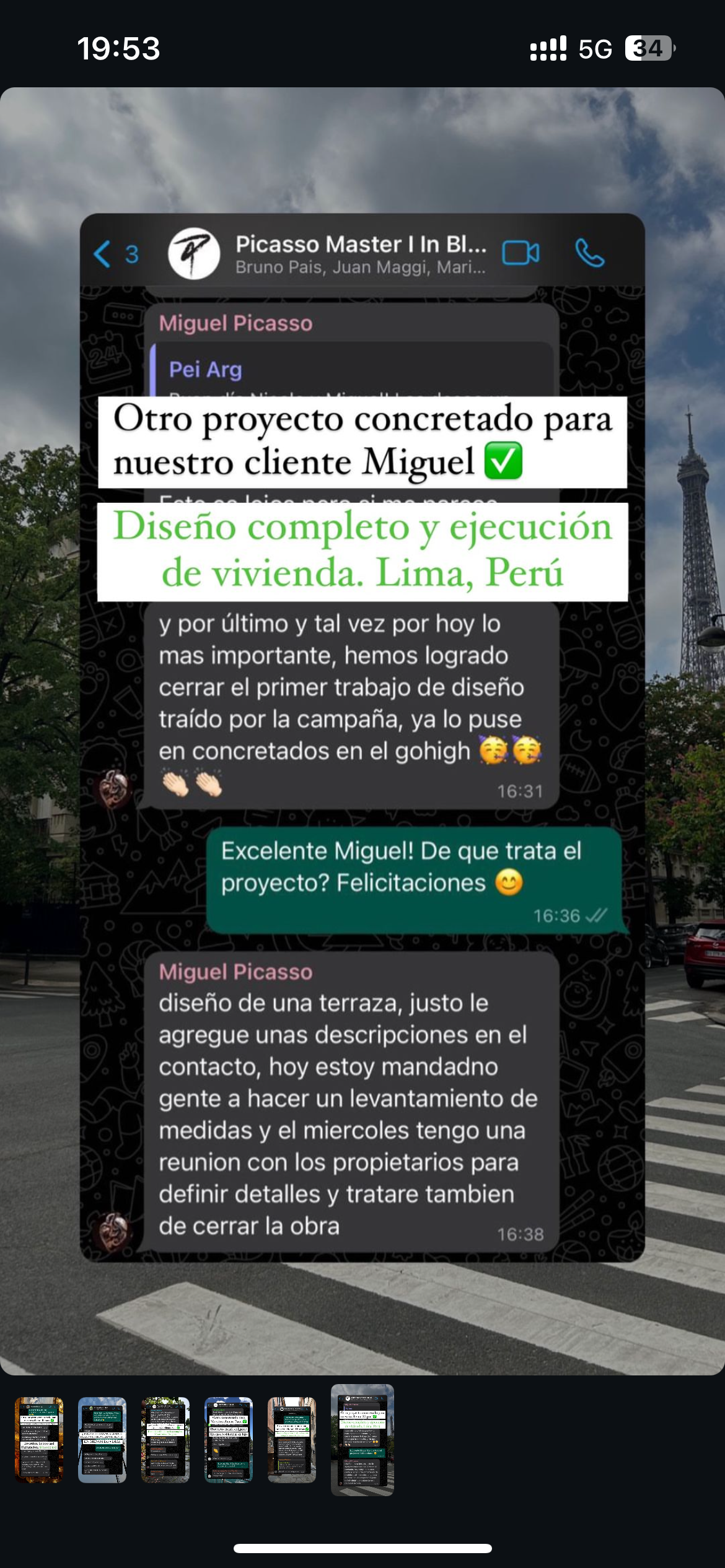View the story thumbnail with green tree foliage
Viewport: 725px width, 1568px height.
[x=165, y=1440]
